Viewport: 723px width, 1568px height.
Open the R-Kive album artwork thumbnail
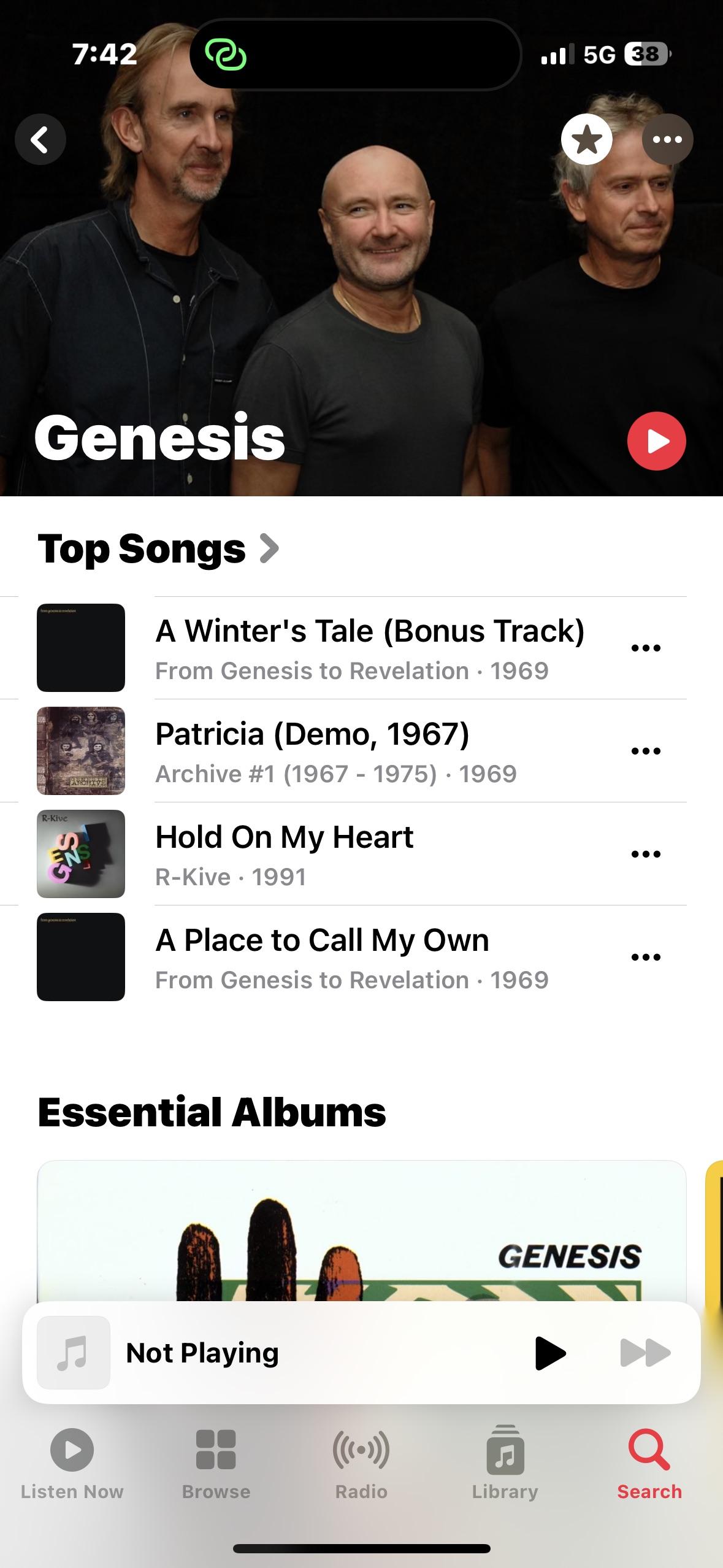pos(80,854)
